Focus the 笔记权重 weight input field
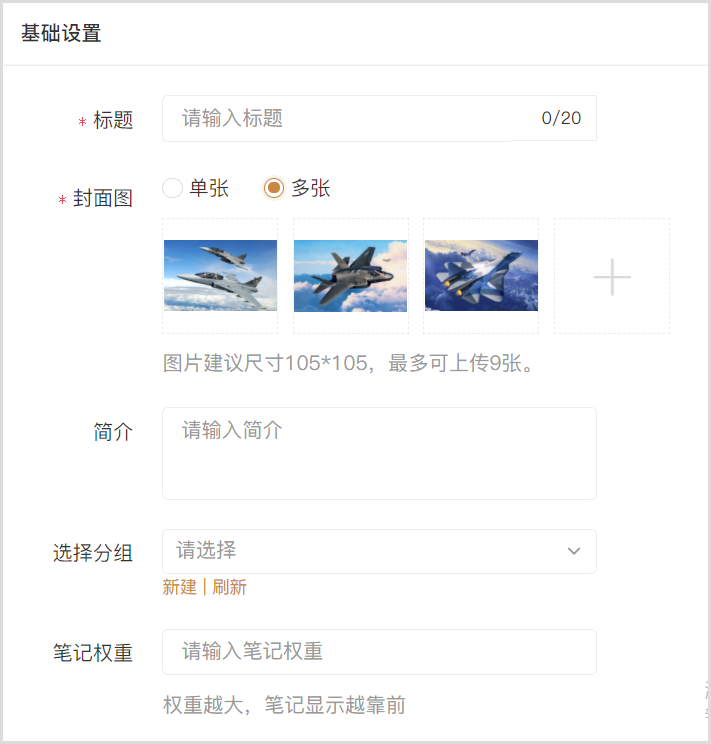This screenshot has width=711, height=744. [x=379, y=652]
